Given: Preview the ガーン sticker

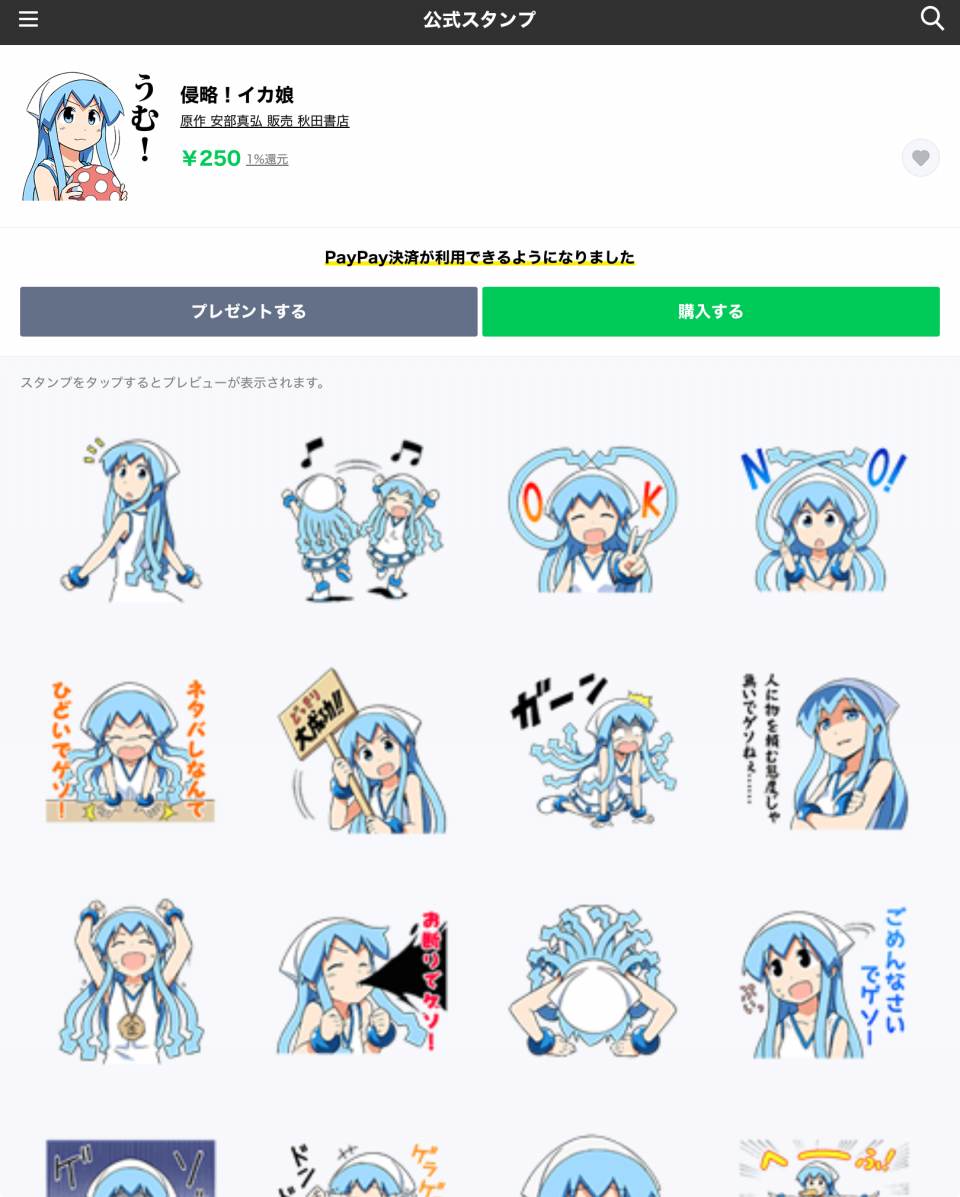Looking at the screenshot, I should [x=592, y=748].
